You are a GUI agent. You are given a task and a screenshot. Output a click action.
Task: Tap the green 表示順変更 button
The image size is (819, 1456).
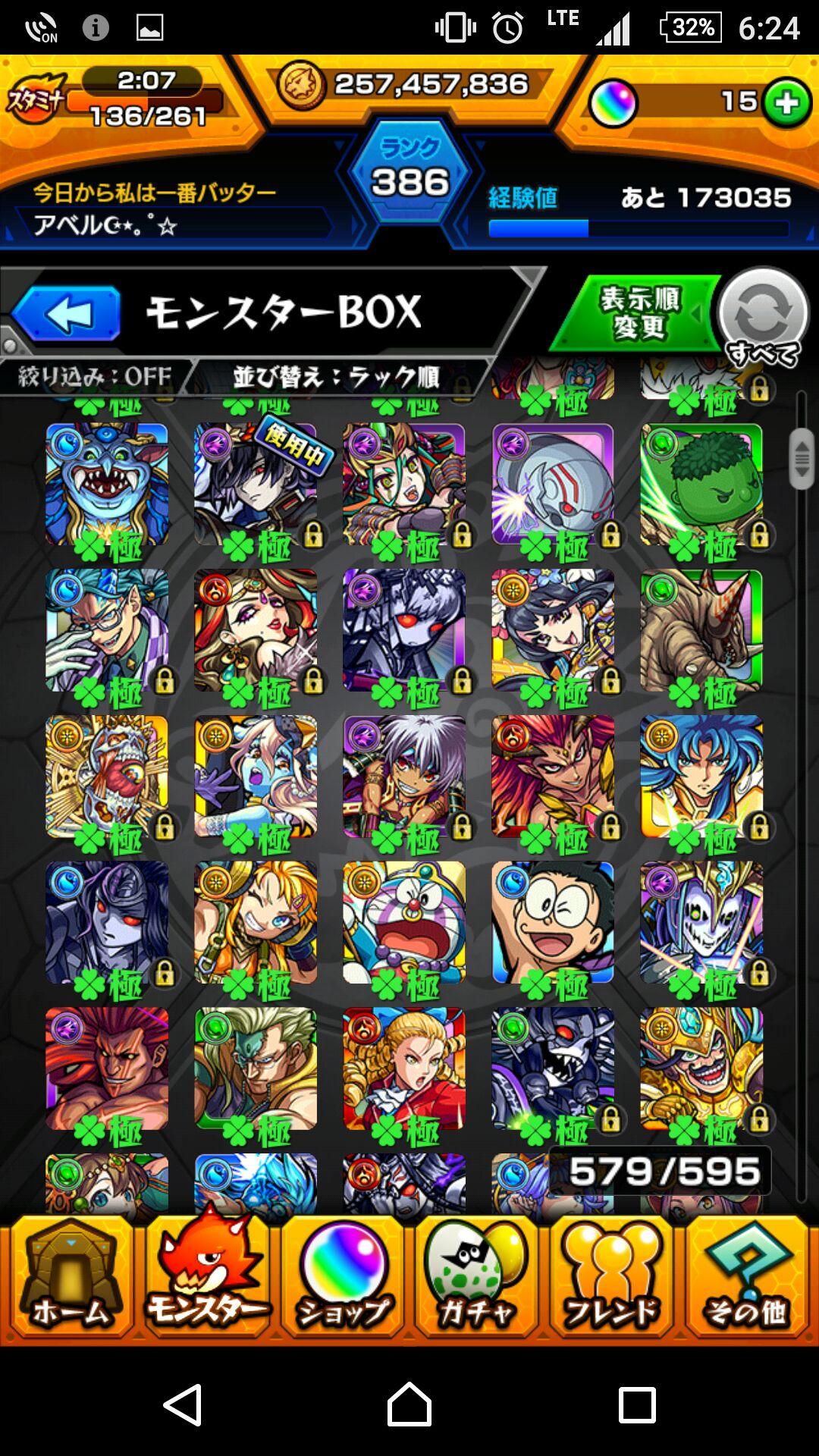638,314
